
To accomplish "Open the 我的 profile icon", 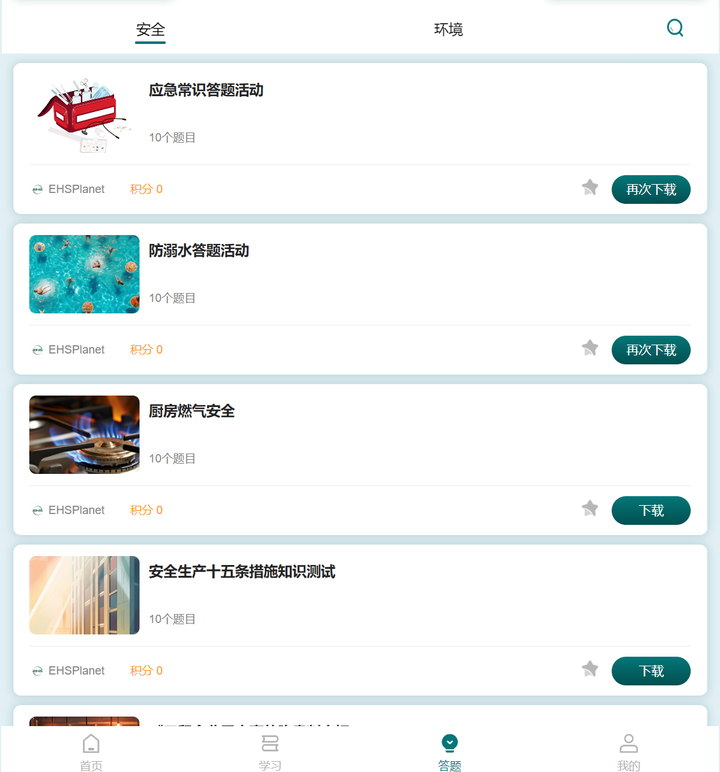I will point(628,744).
